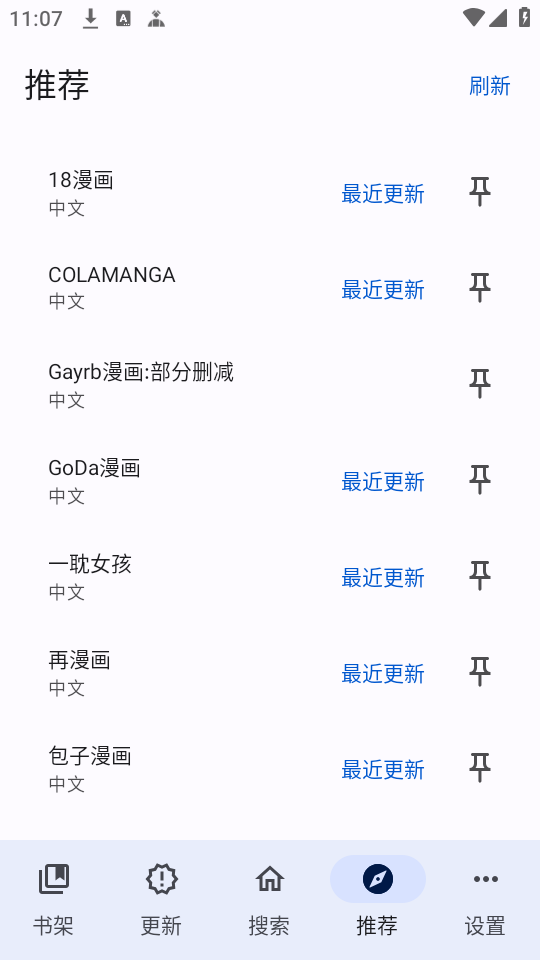Pin the GoDa漫画 source

click(x=480, y=480)
